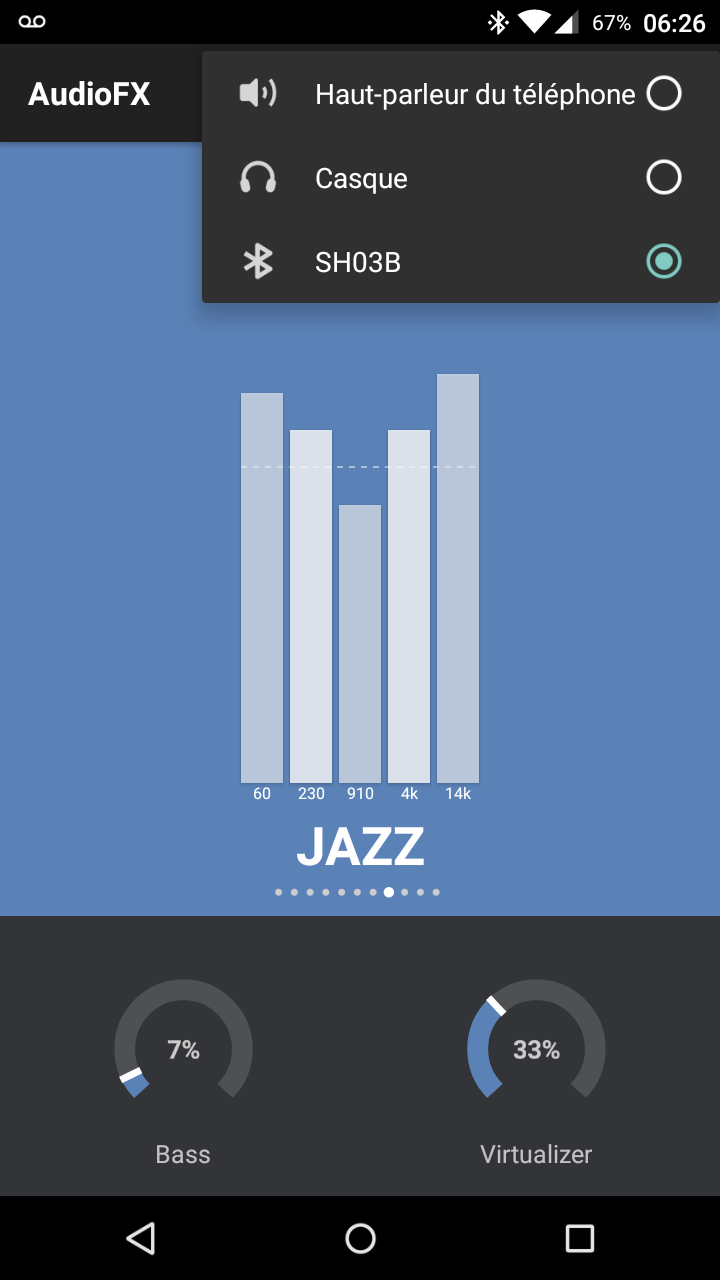
Task: Tap the 60 Hz equalizer bar
Action: pos(262,588)
